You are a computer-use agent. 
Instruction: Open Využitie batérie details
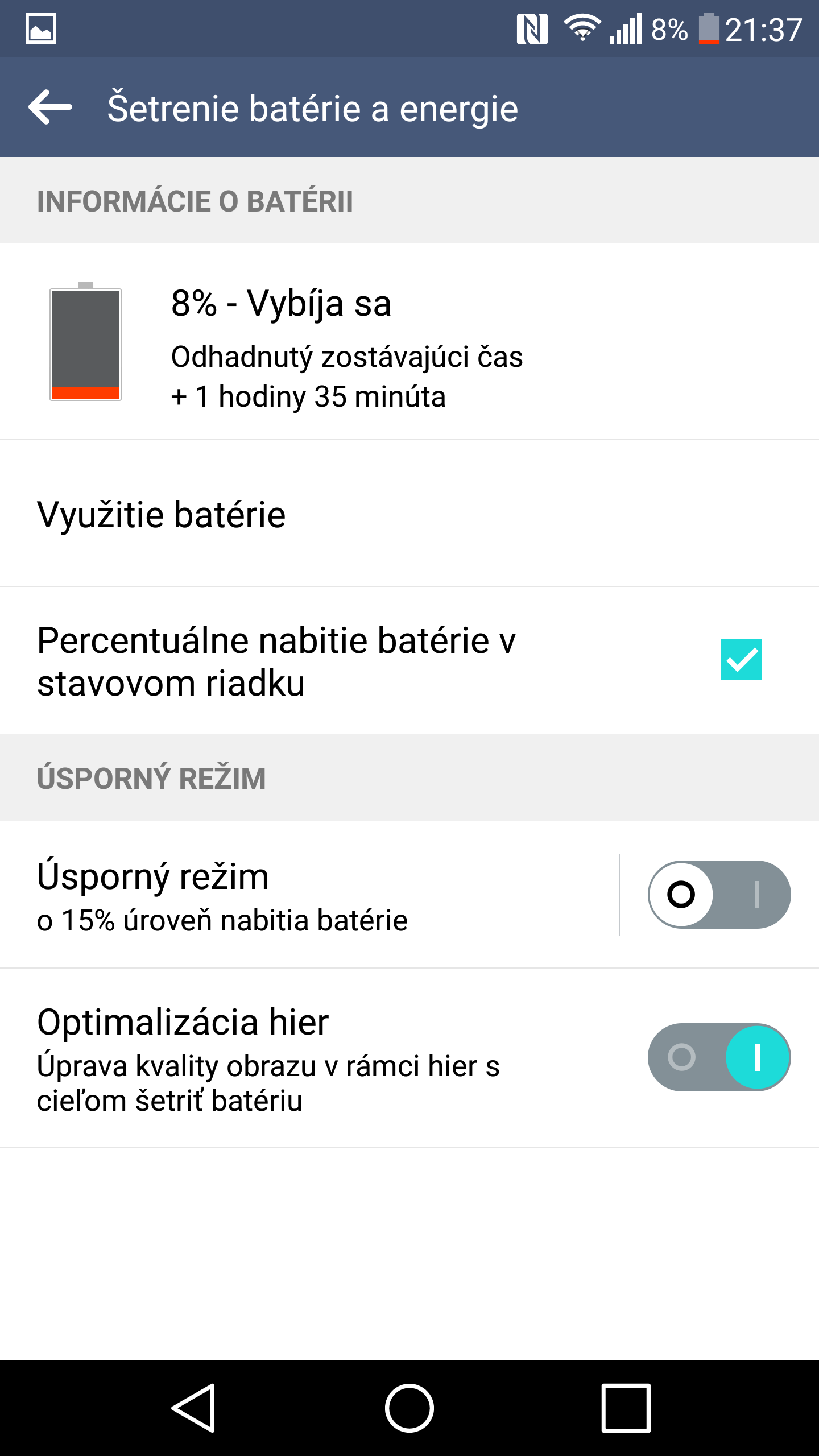pos(409,514)
